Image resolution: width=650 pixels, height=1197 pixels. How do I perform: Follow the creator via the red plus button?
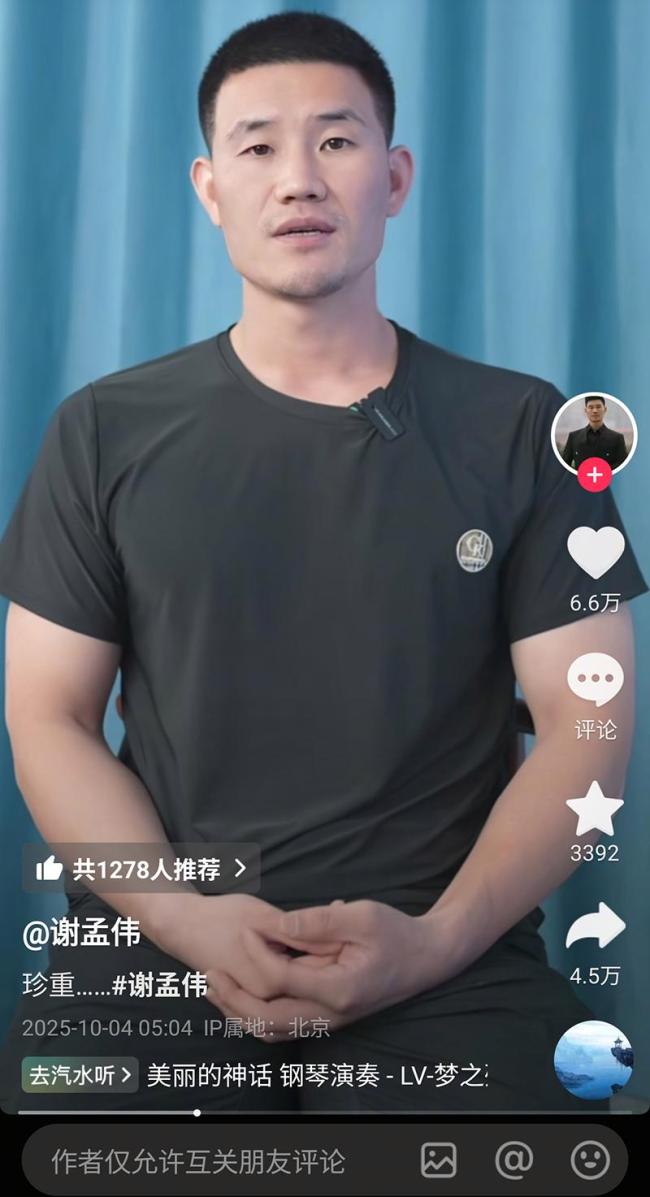tap(594, 475)
